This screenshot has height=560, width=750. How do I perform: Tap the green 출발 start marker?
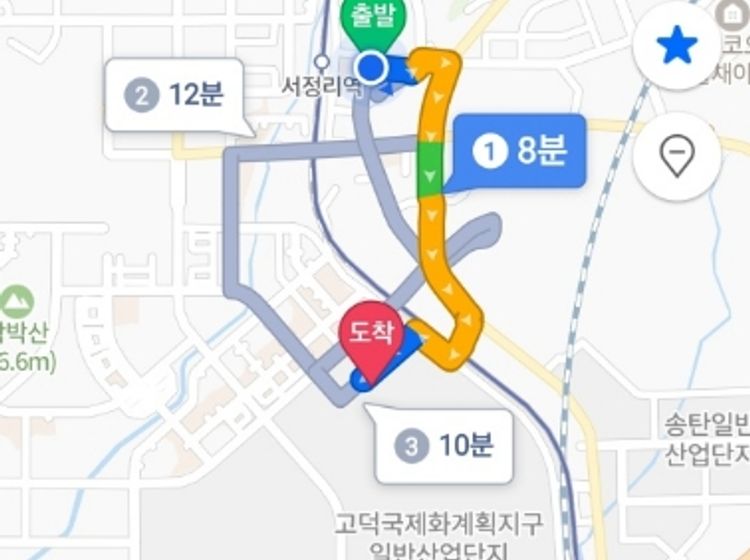[x=369, y=18]
